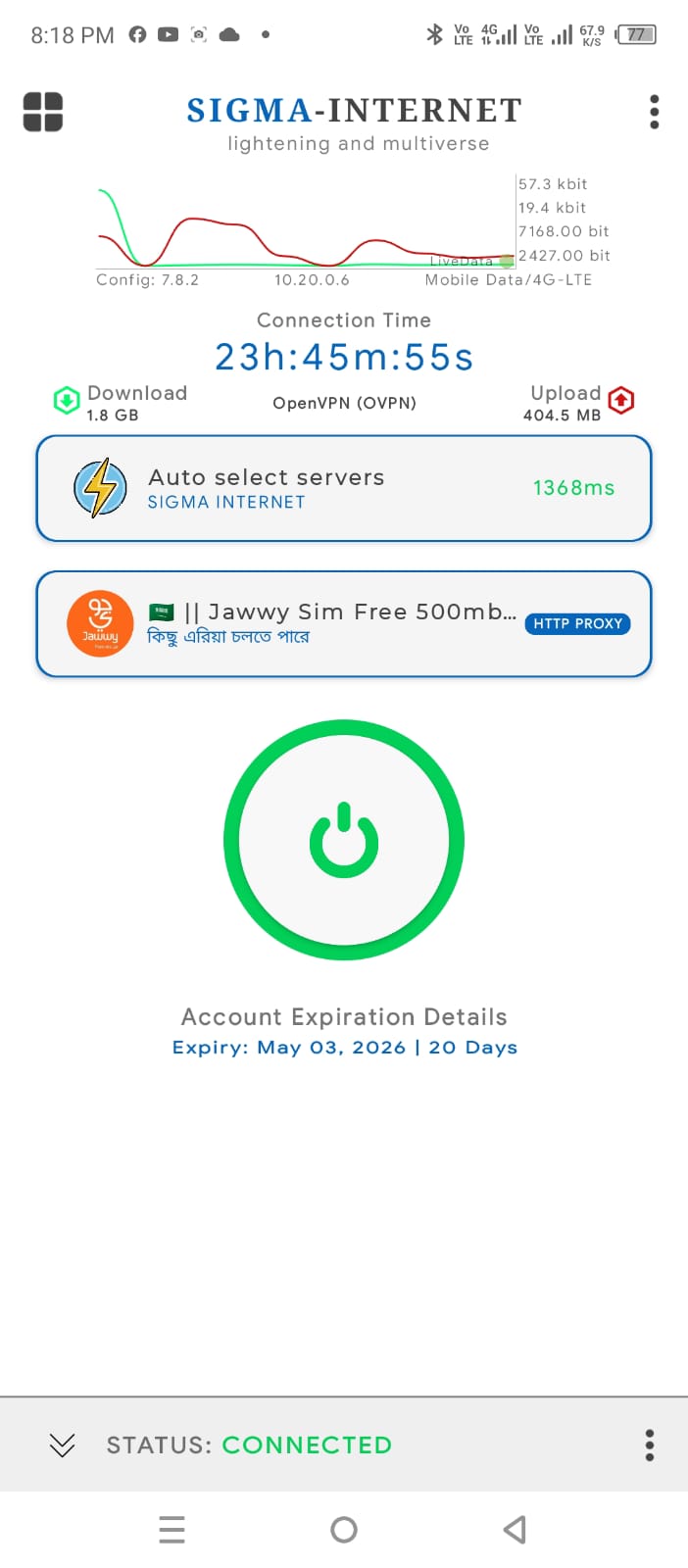Go back with the system back button
688x1568 pixels.
point(515,1529)
